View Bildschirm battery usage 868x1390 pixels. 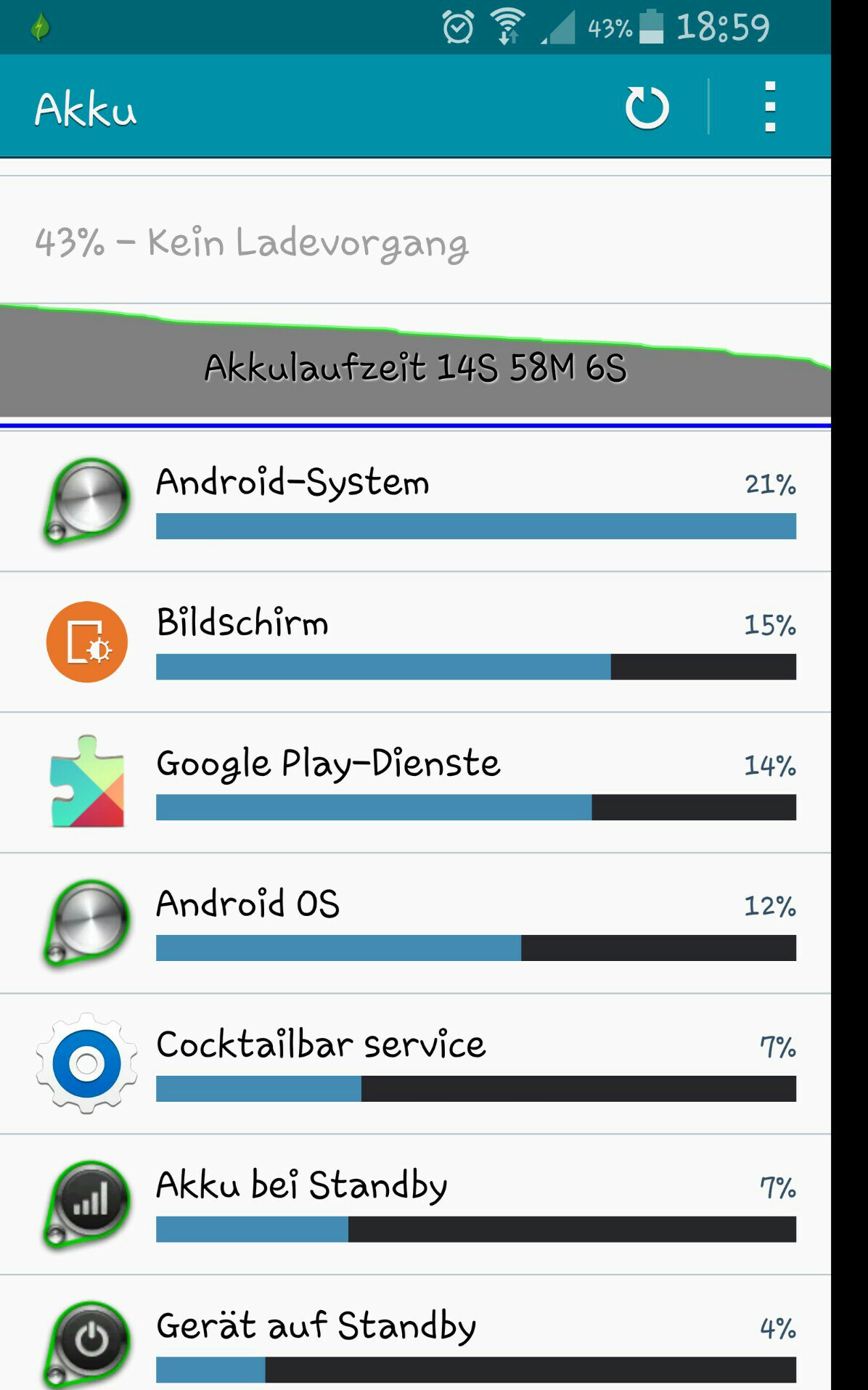tap(415, 642)
